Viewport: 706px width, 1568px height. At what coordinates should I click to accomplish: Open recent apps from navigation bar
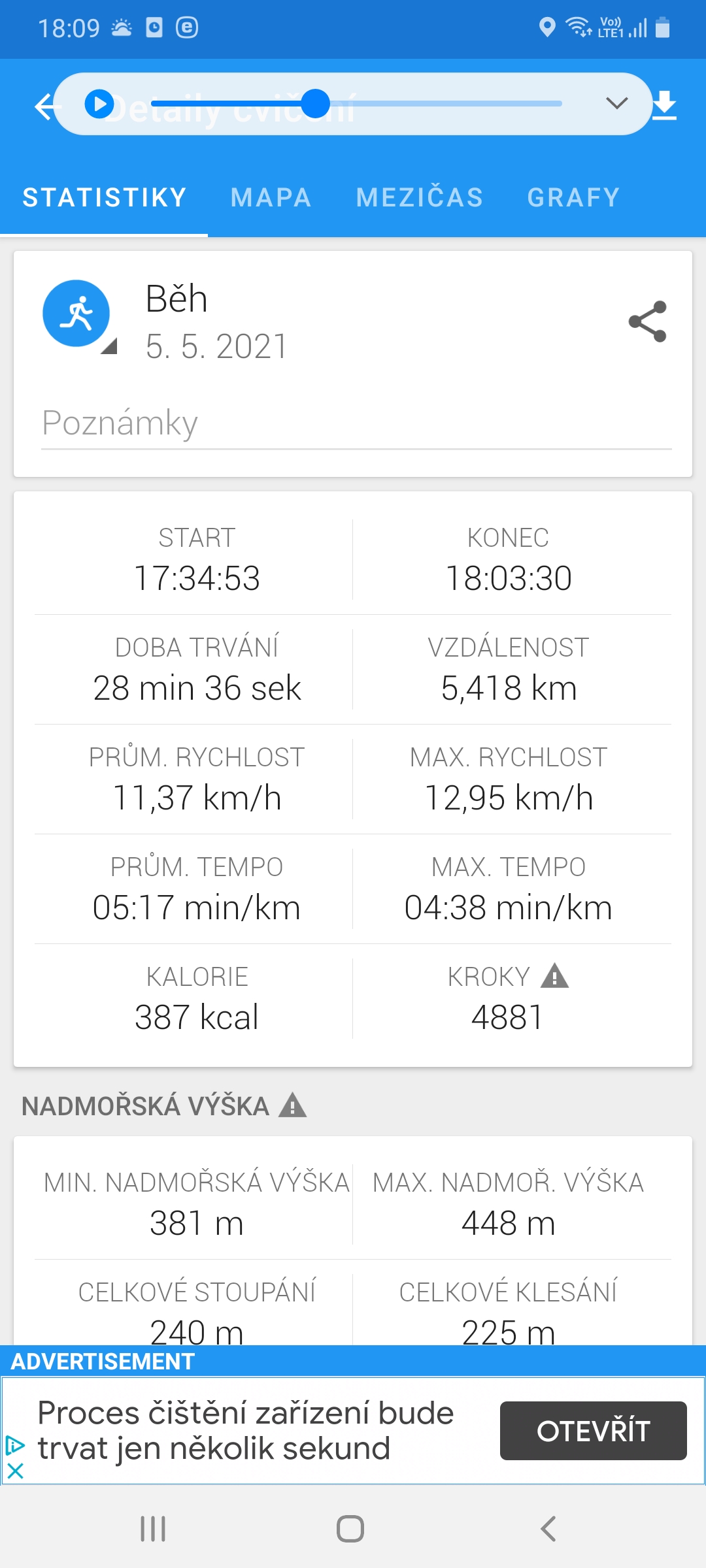(x=153, y=1529)
